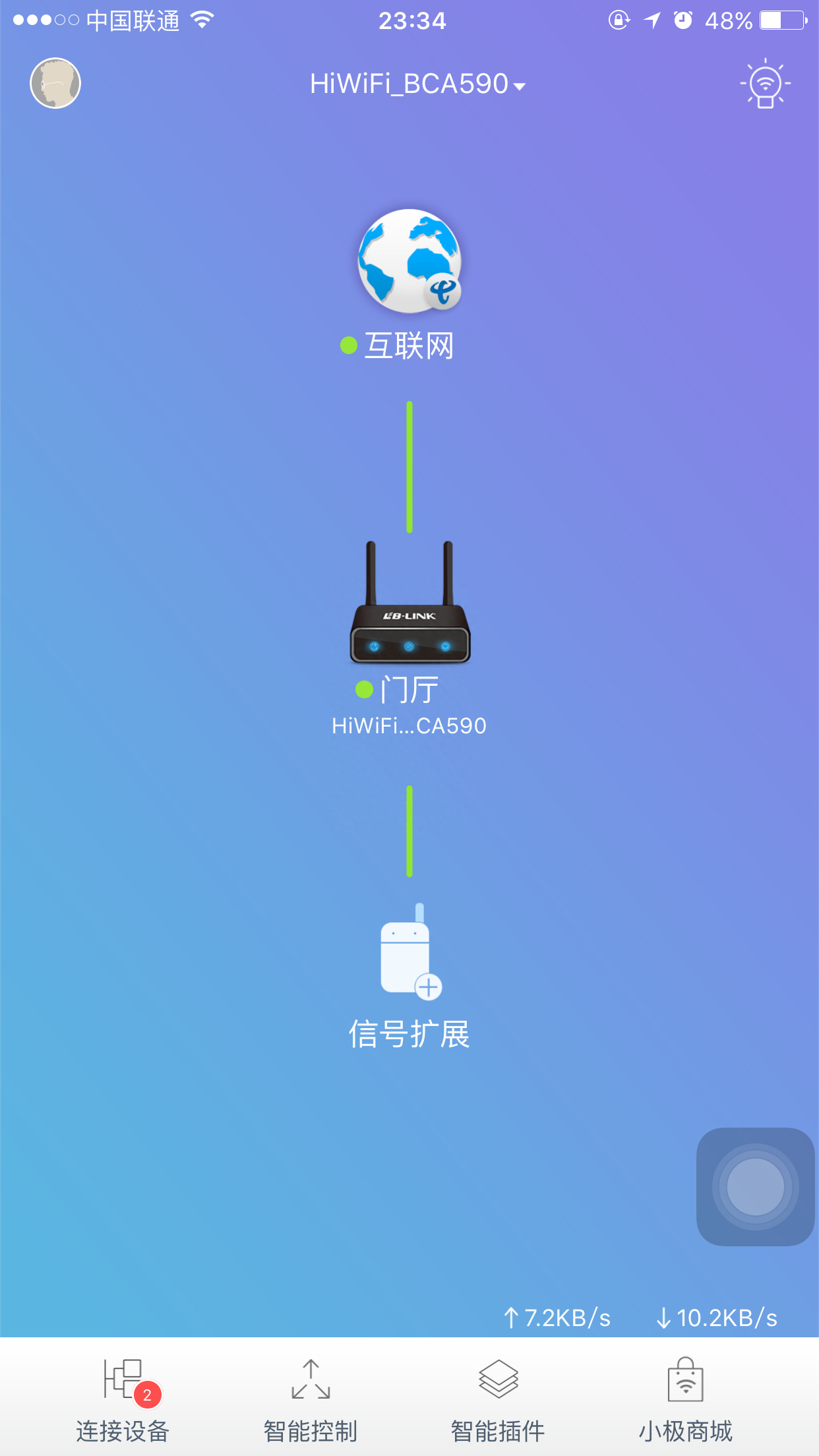819x1456 pixels.
Task: Tap the Wi-Fi status icon in status bar
Action: (203, 20)
